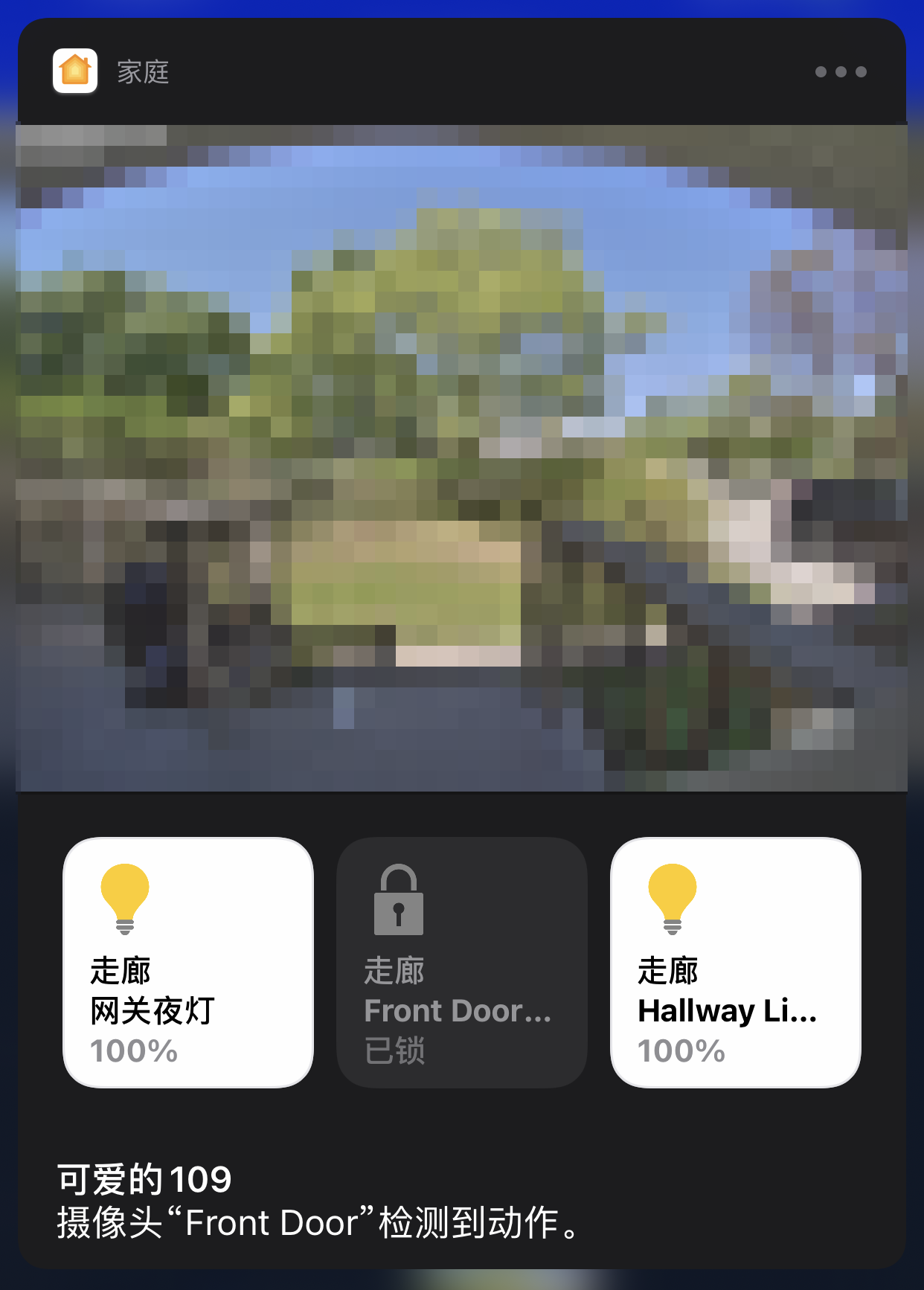Toggle the Hallway Light tile
This screenshot has height=1290, width=924.
735,962
